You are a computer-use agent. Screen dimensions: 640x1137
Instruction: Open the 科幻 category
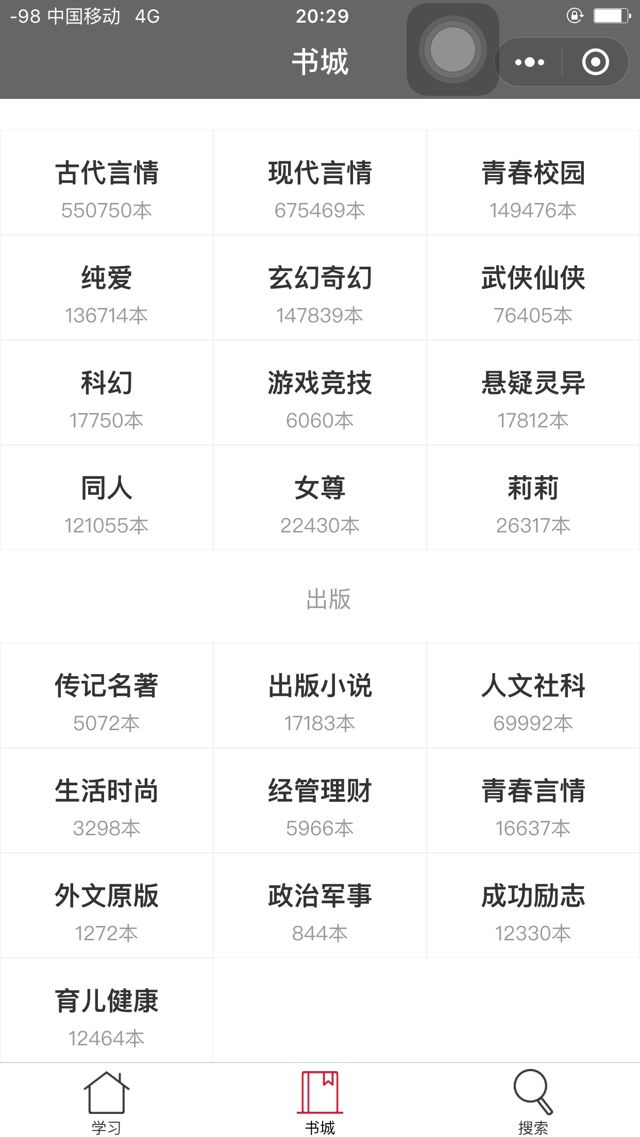pos(107,393)
